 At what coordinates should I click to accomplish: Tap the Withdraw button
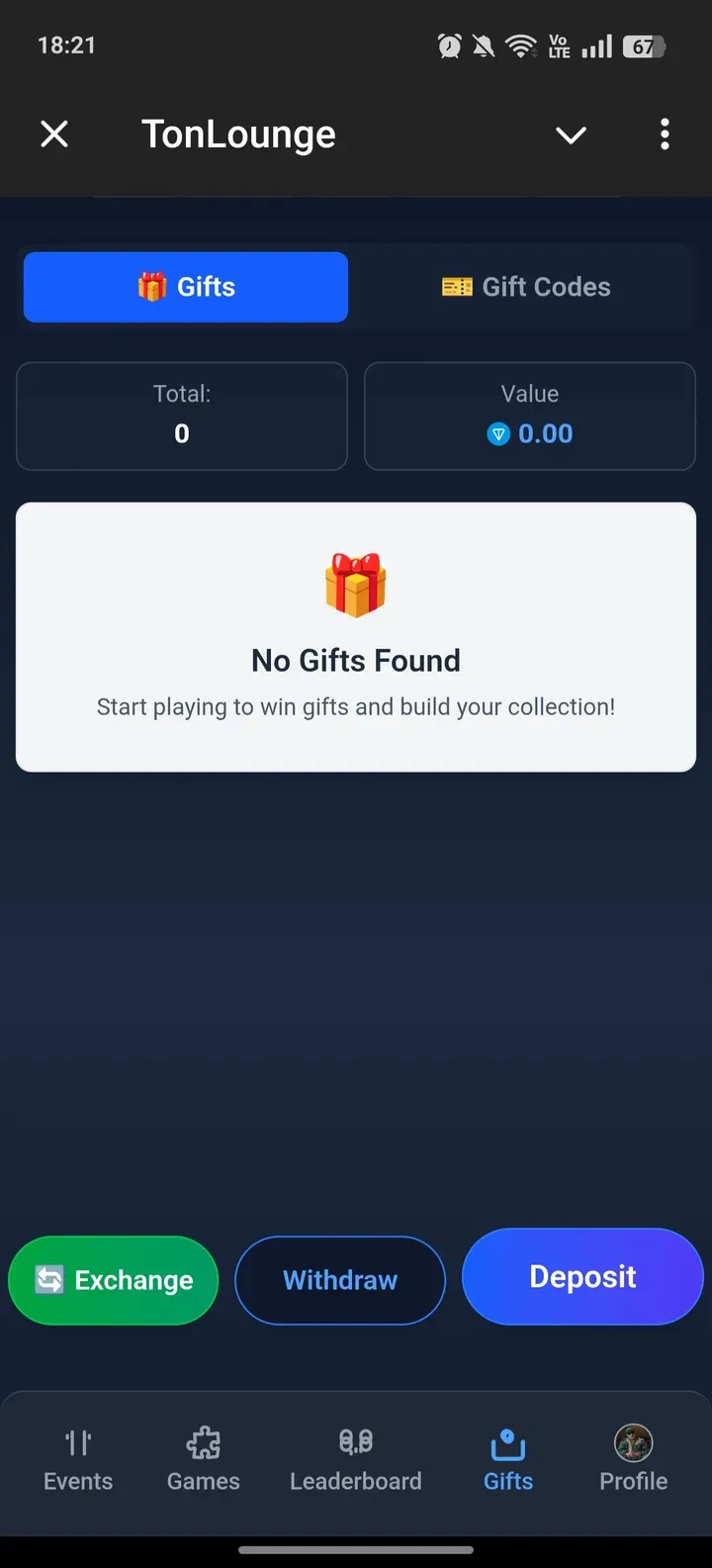(x=340, y=1279)
